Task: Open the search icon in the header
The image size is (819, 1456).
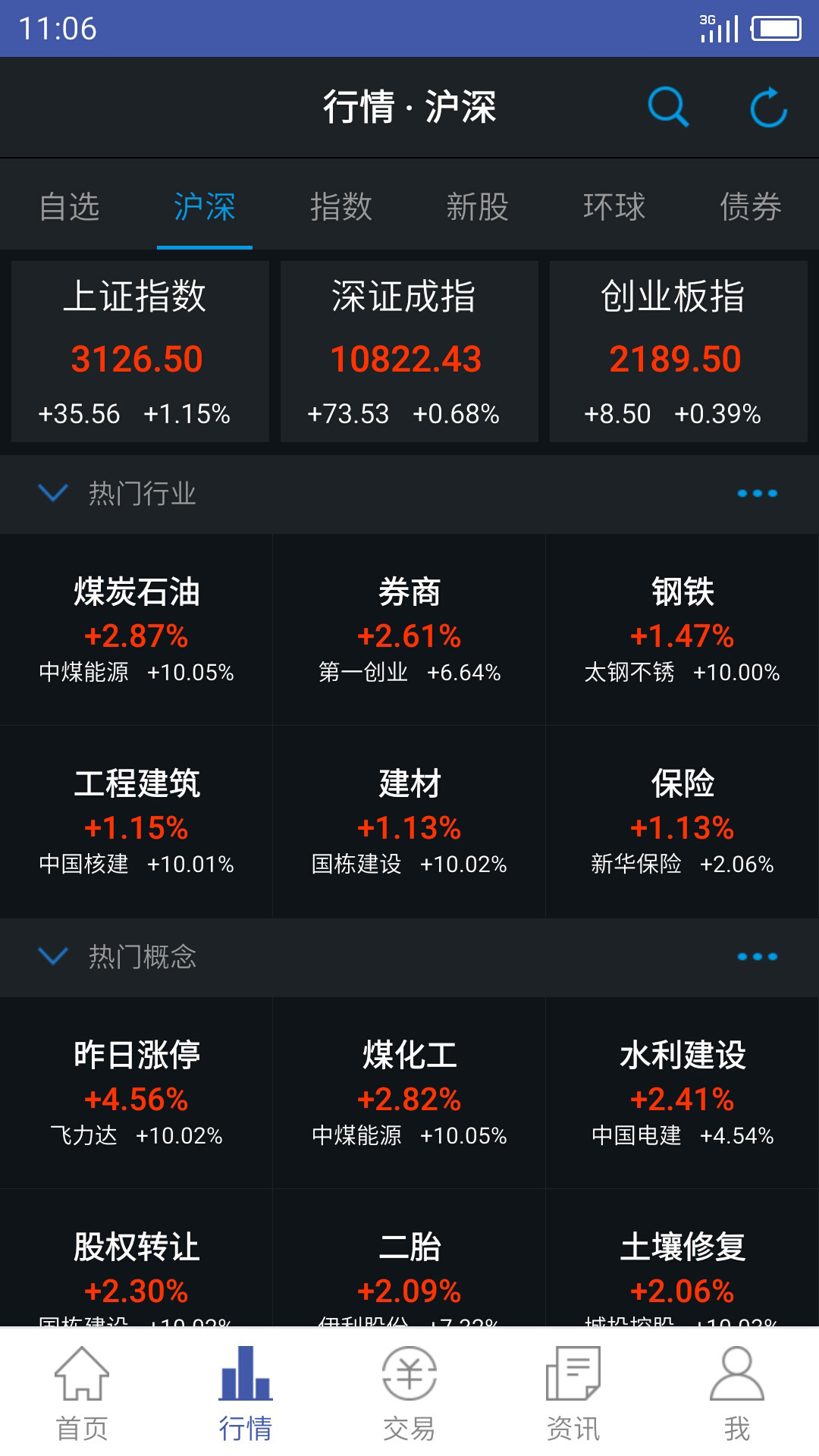Action: (668, 107)
